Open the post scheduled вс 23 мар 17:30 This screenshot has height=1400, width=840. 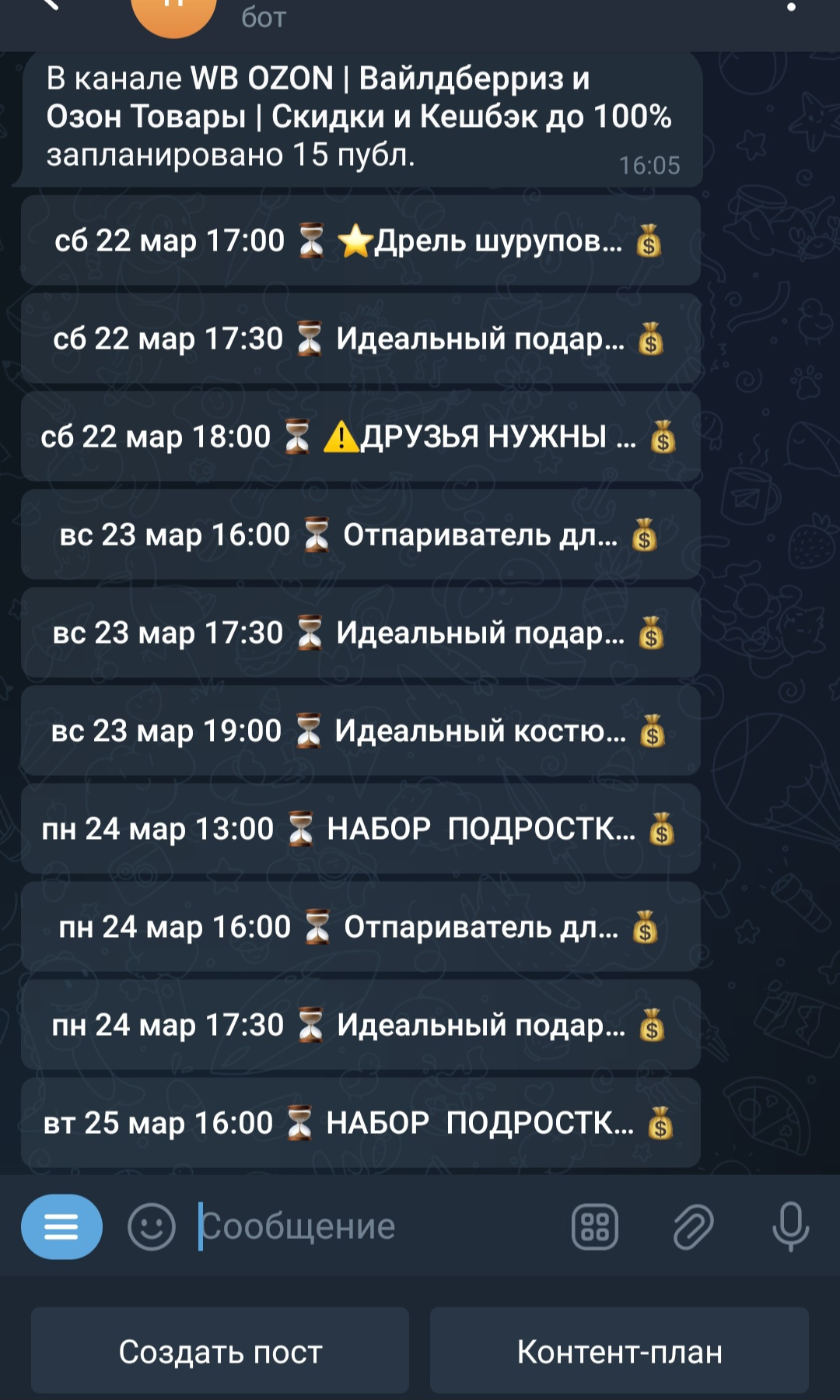361,633
